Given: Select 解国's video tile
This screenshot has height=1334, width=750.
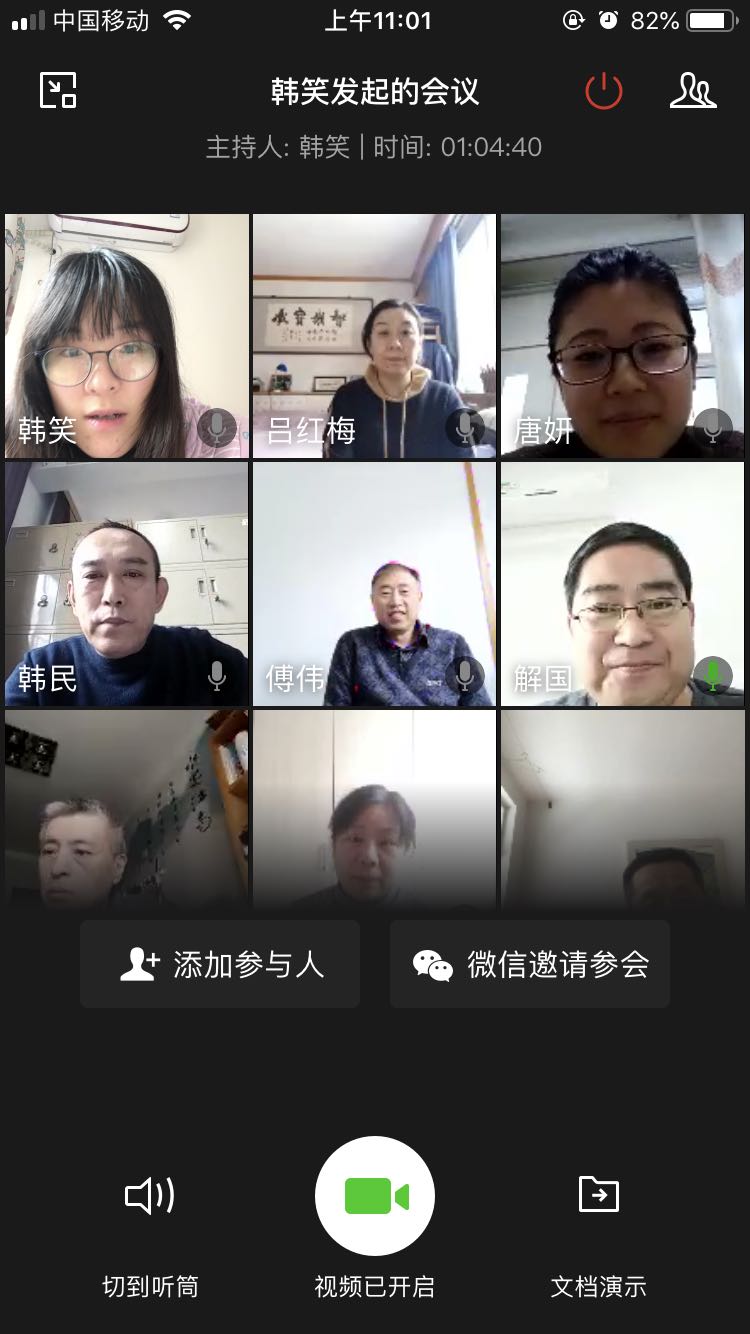Looking at the screenshot, I should coord(622,583).
